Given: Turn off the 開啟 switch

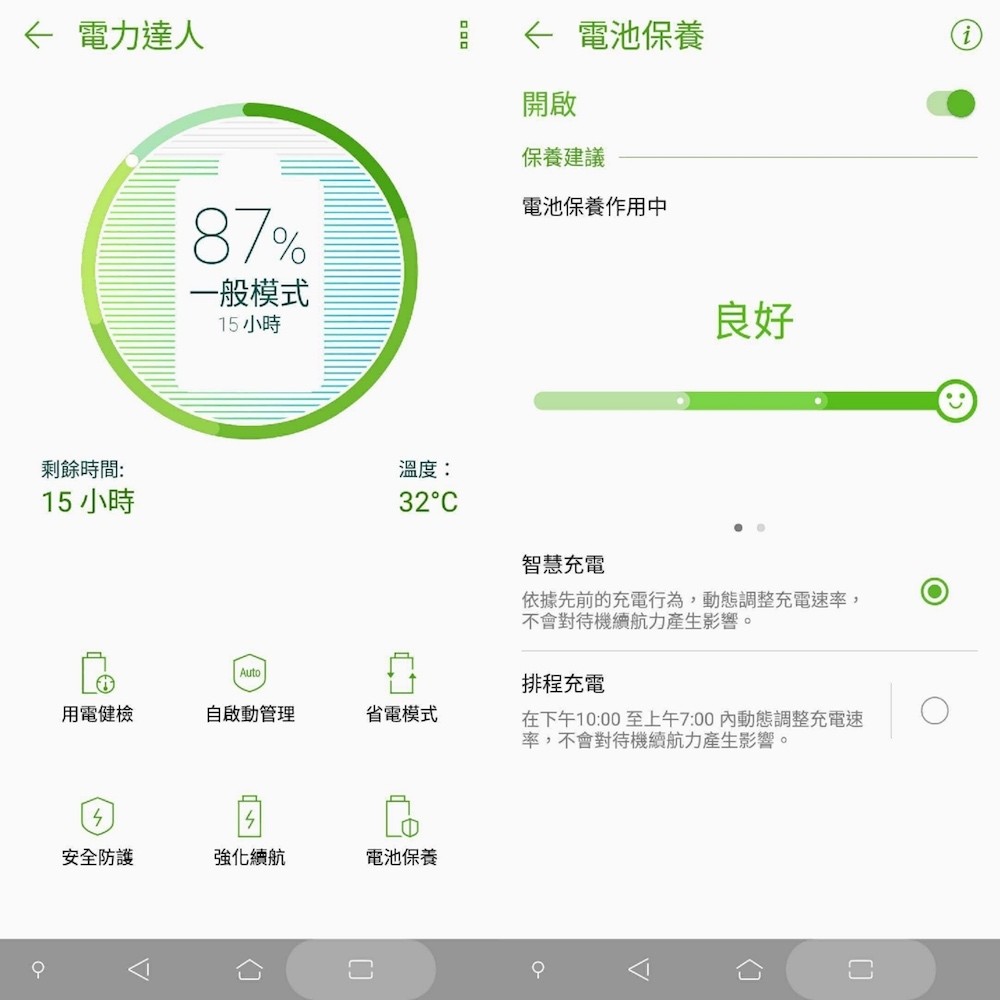Looking at the screenshot, I should (950, 104).
